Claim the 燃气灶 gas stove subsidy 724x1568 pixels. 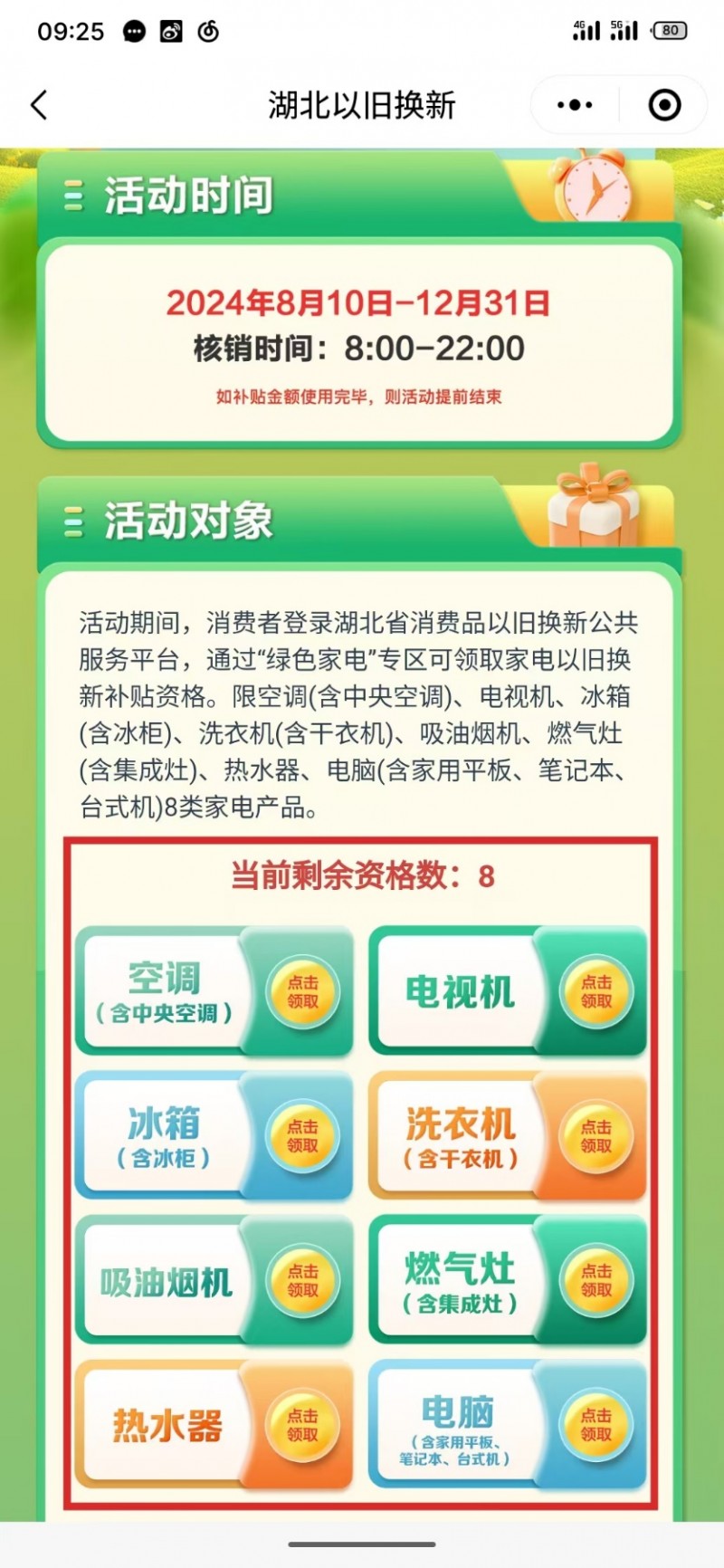(x=596, y=1281)
